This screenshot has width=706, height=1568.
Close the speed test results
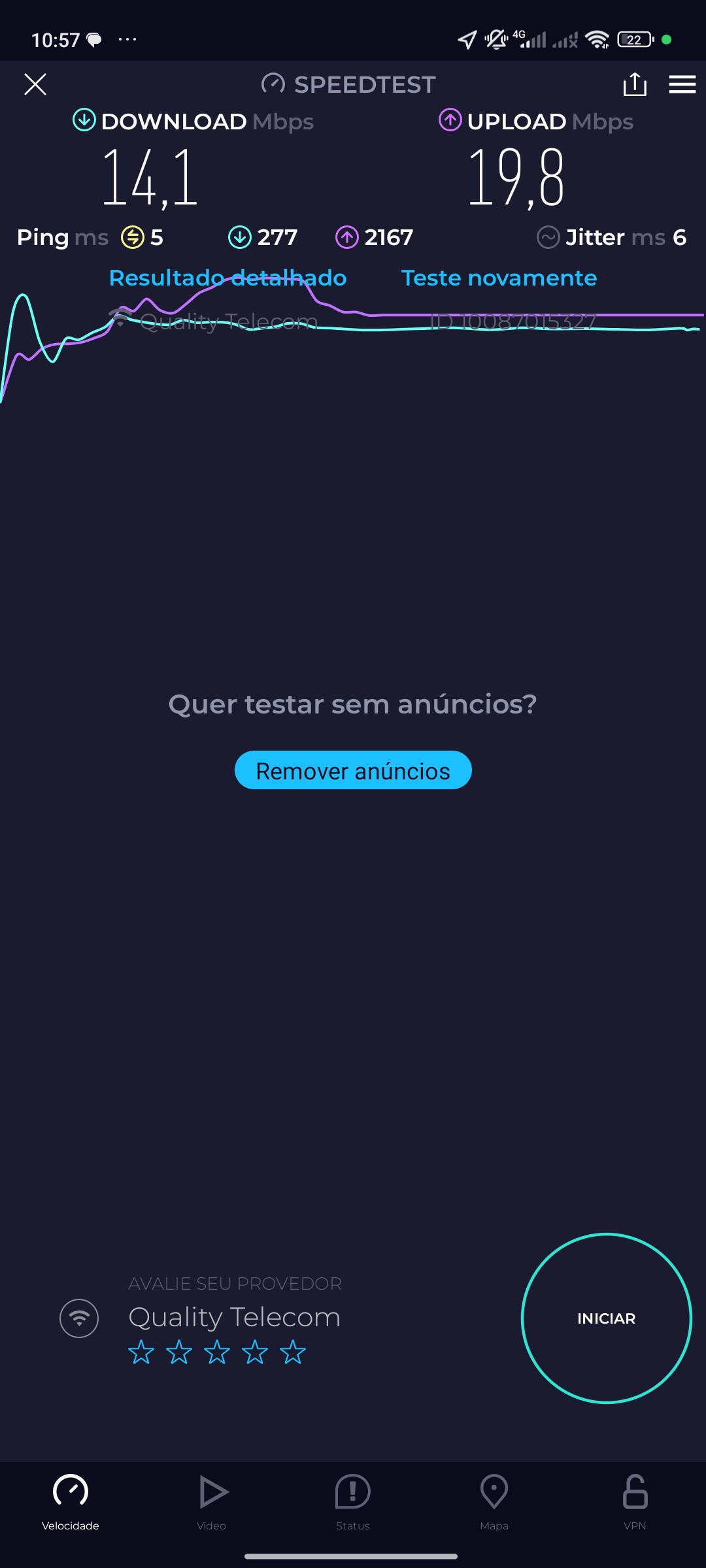point(35,84)
